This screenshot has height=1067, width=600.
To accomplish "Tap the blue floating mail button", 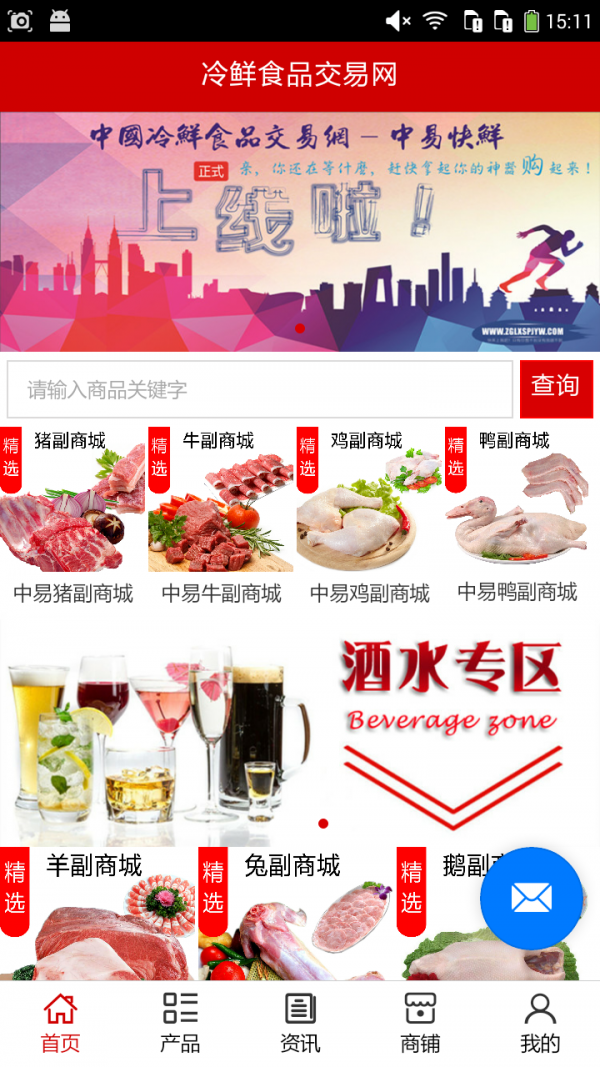I will (x=531, y=898).
